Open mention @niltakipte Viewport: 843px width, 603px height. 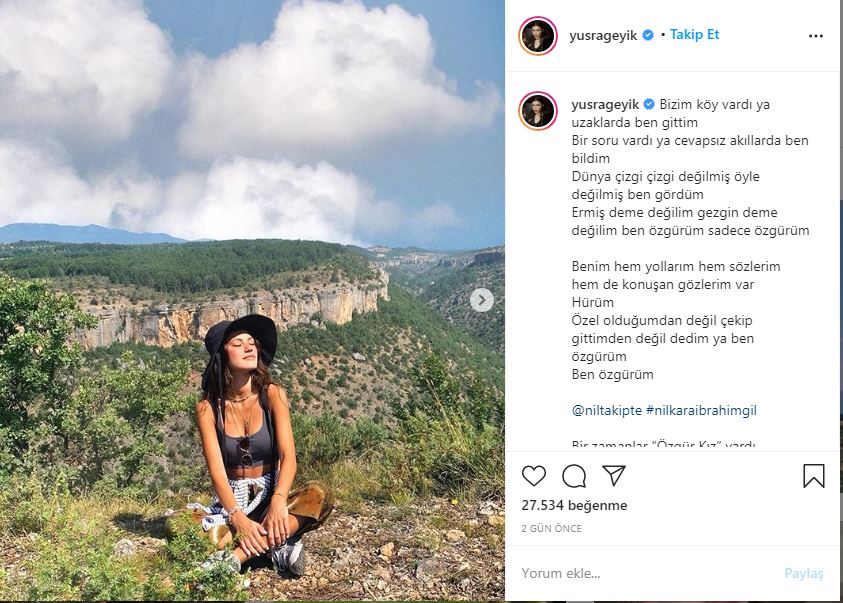click(606, 411)
